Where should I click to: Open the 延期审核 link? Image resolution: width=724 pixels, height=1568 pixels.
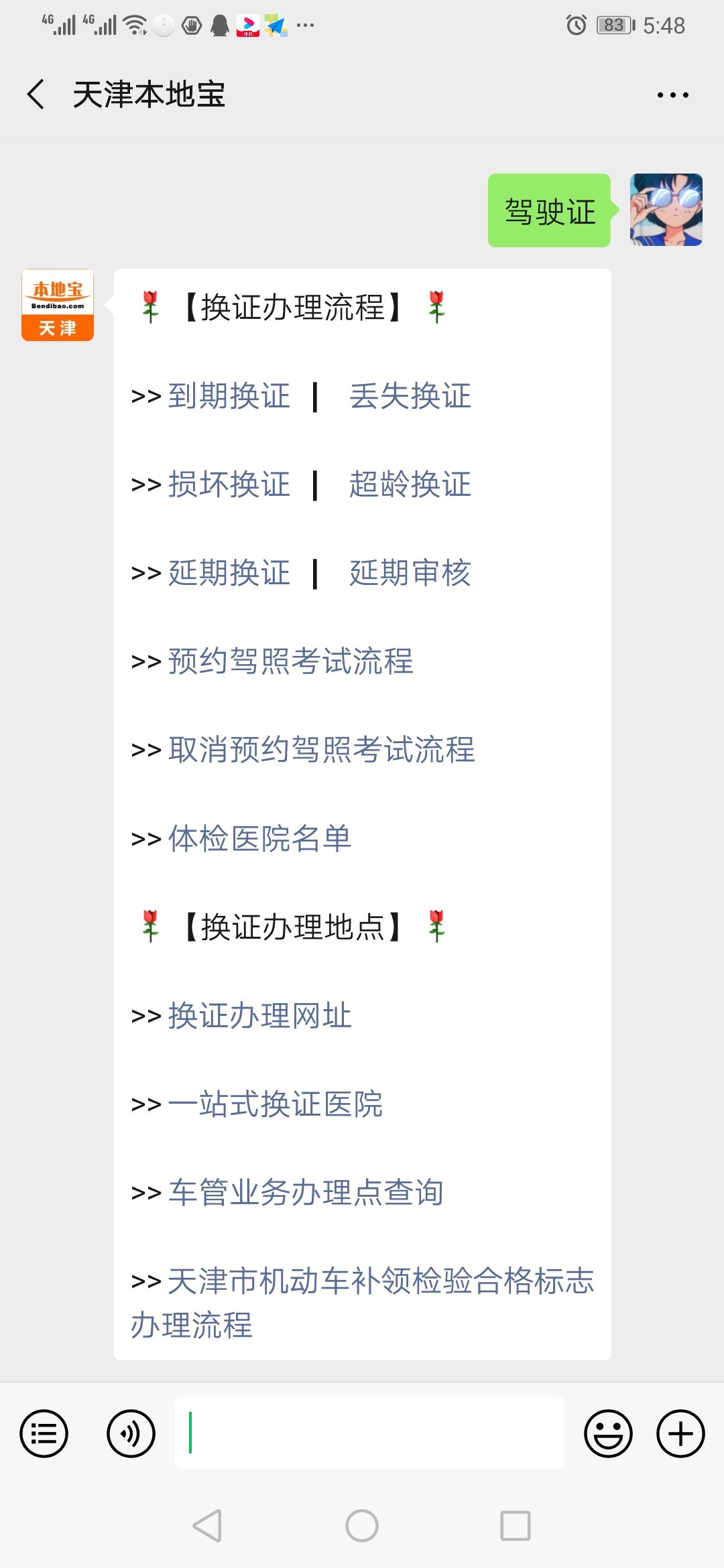pos(410,573)
